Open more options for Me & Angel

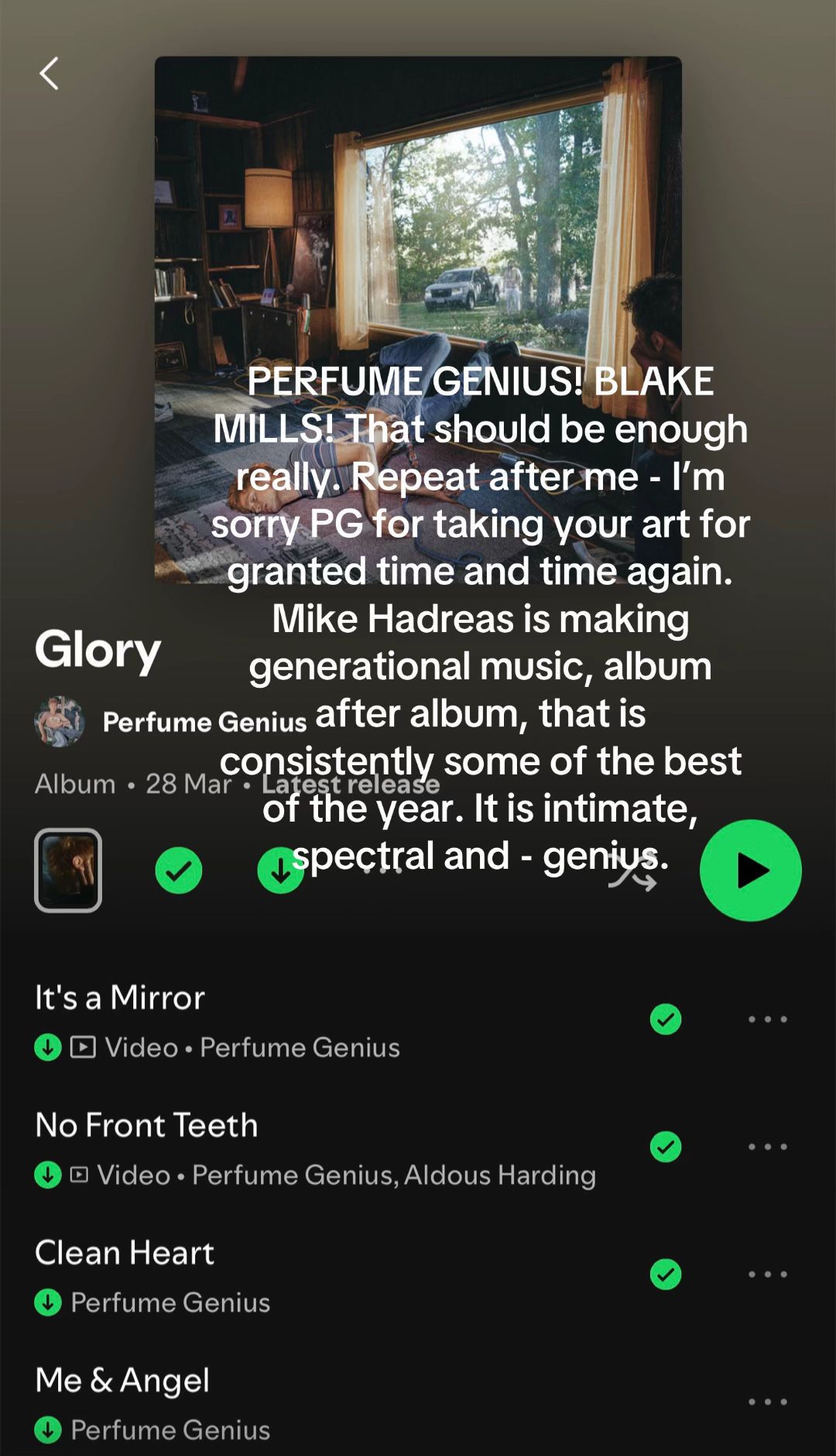coord(767,1402)
